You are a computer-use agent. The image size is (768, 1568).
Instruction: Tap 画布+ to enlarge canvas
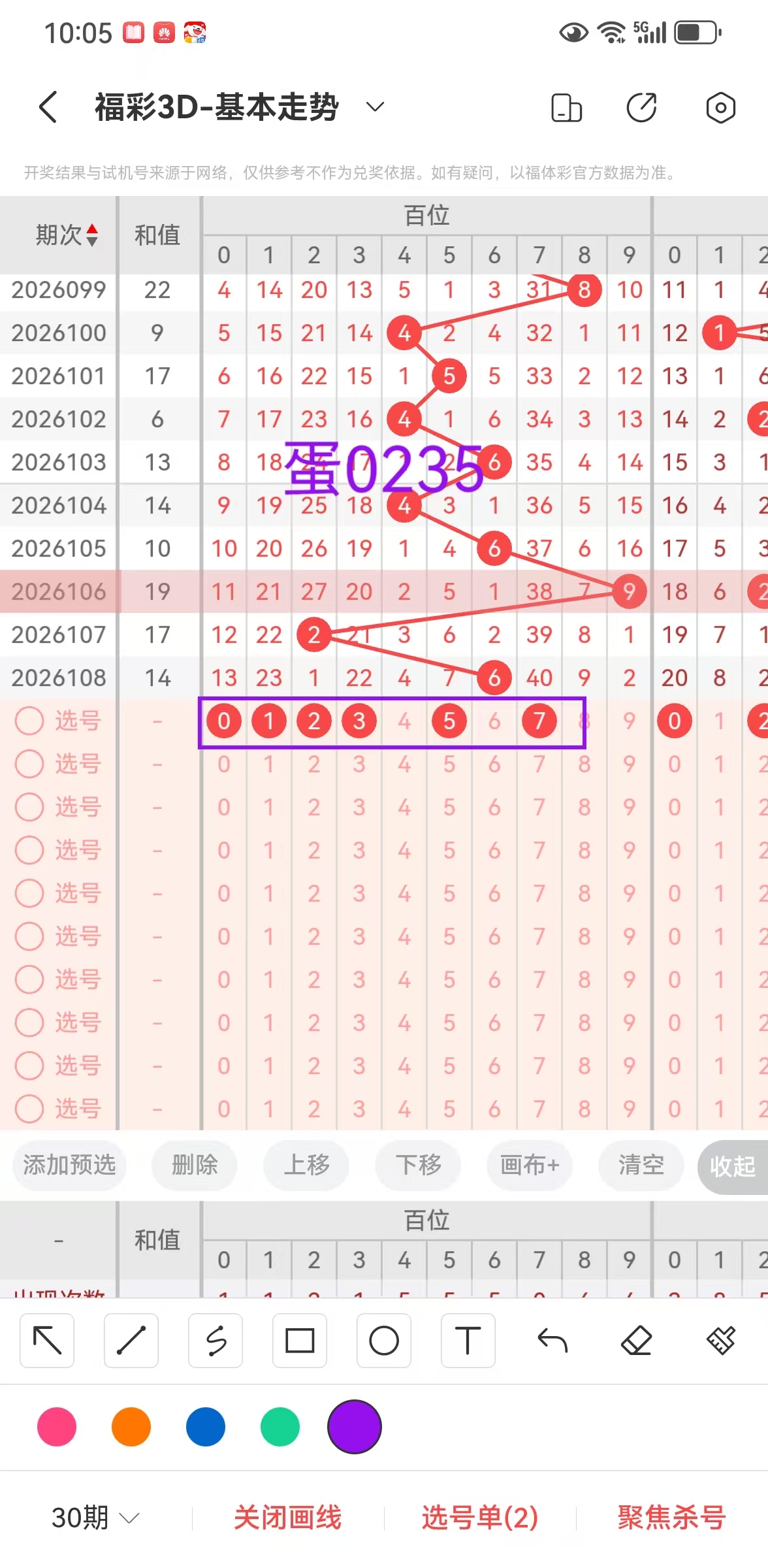[530, 1165]
